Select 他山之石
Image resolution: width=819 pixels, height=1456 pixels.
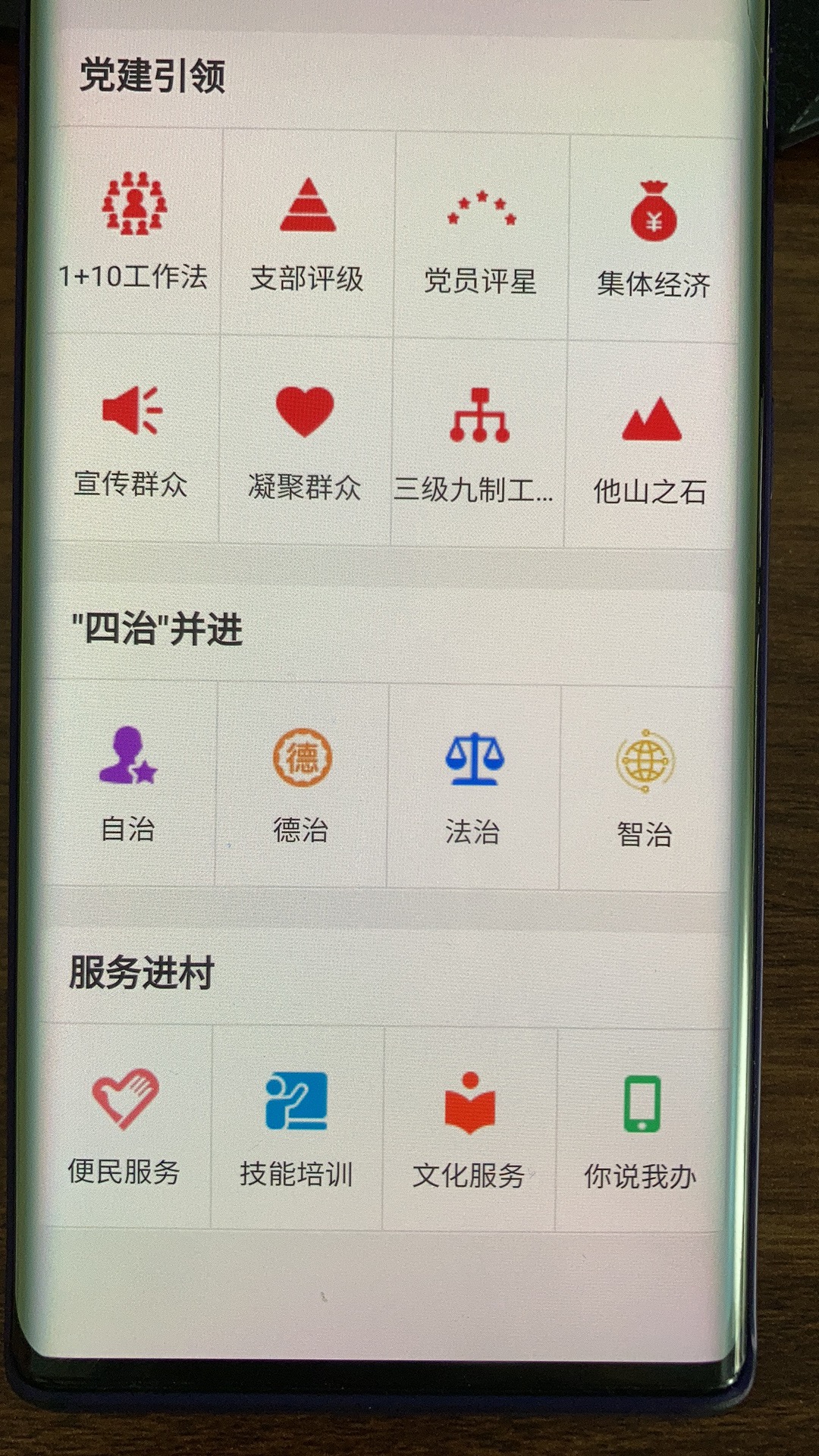[x=651, y=447]
